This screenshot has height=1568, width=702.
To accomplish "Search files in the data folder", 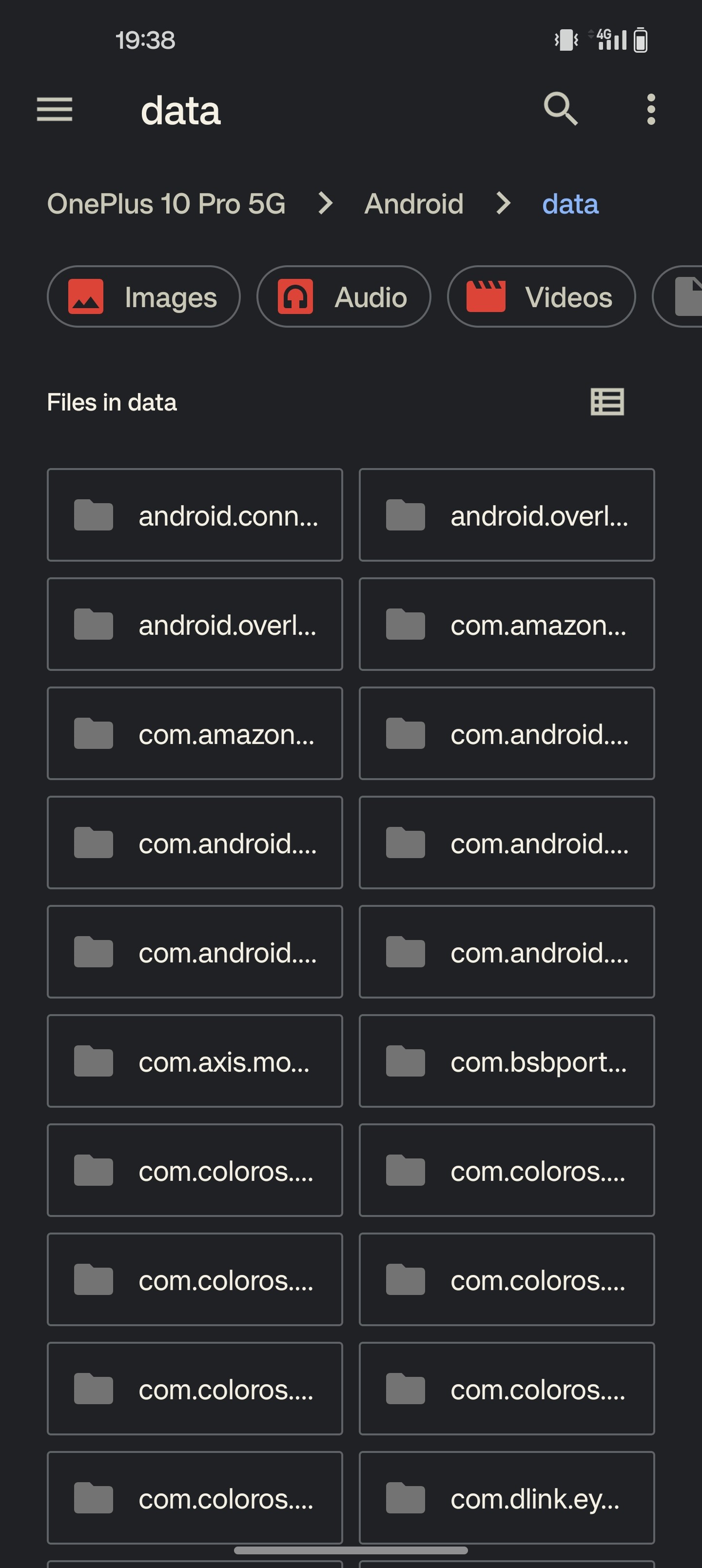I will click(560, 110).
